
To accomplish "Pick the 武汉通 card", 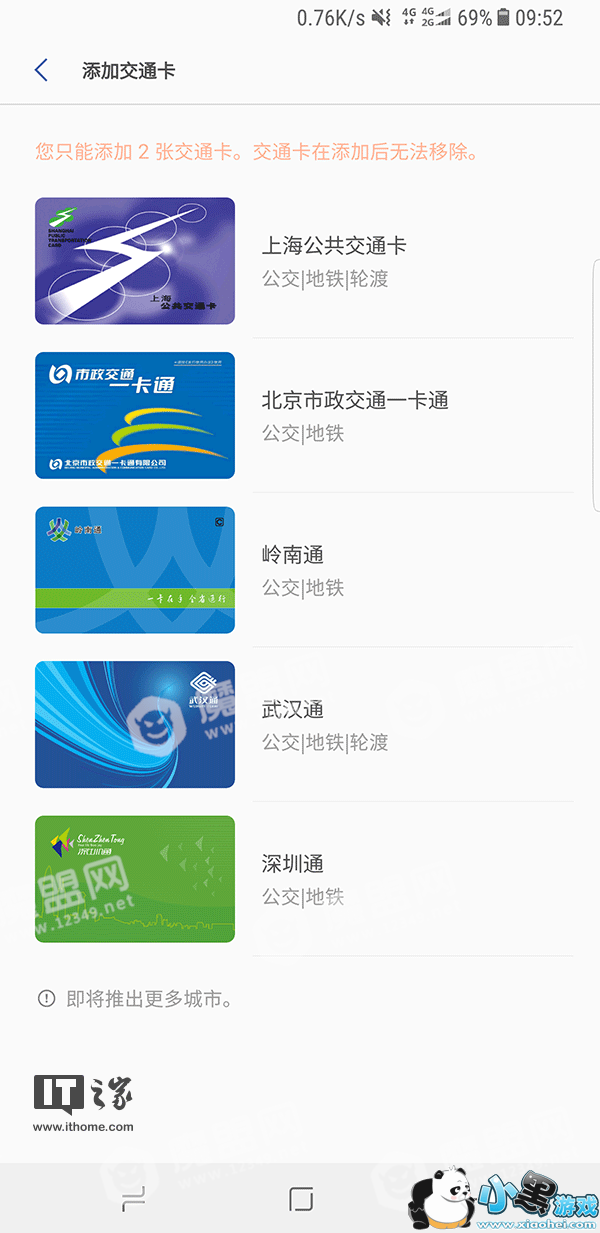I will pyautogui.click(x=303, y=724).
